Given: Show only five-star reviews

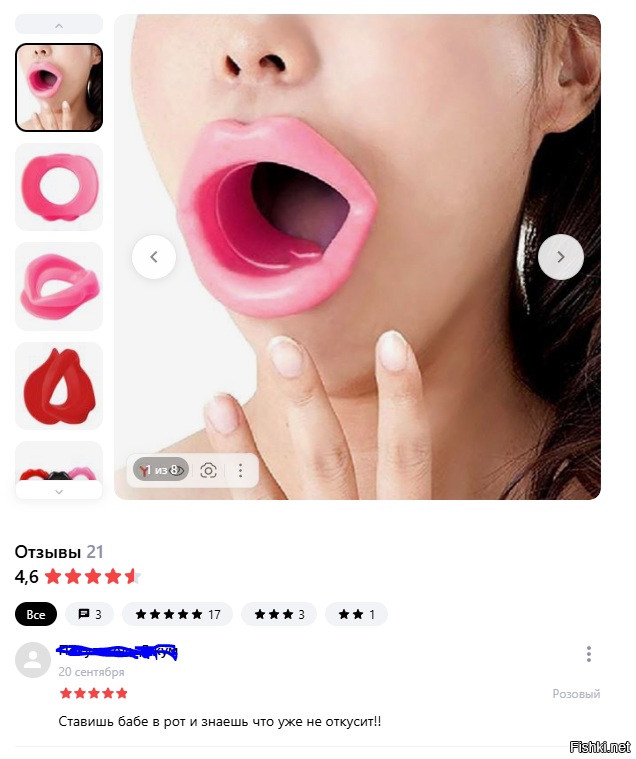Looking at the screenshot, I should point(178,614).
